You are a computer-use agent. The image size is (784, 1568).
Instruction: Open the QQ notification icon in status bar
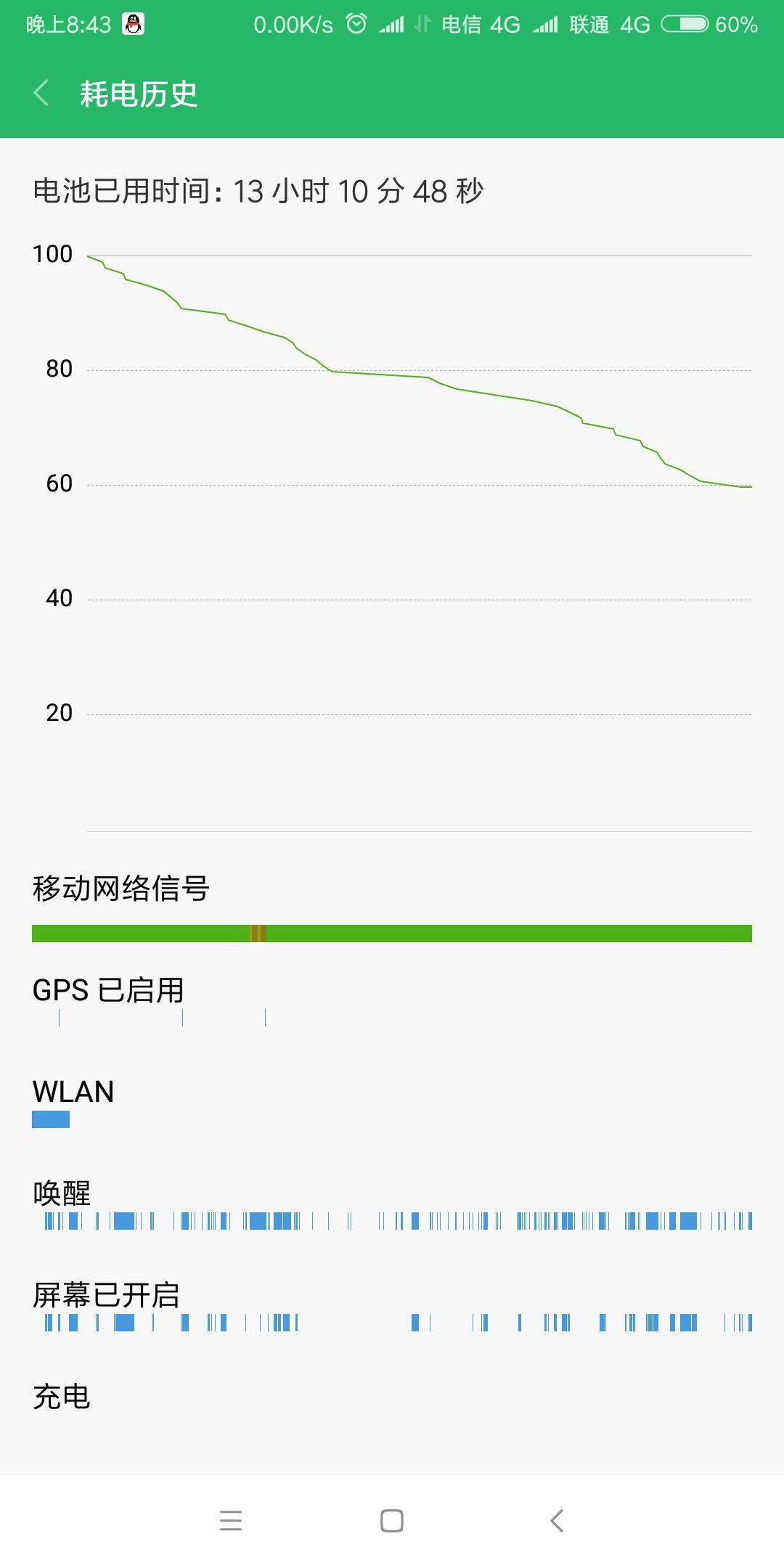coord(132,24)
